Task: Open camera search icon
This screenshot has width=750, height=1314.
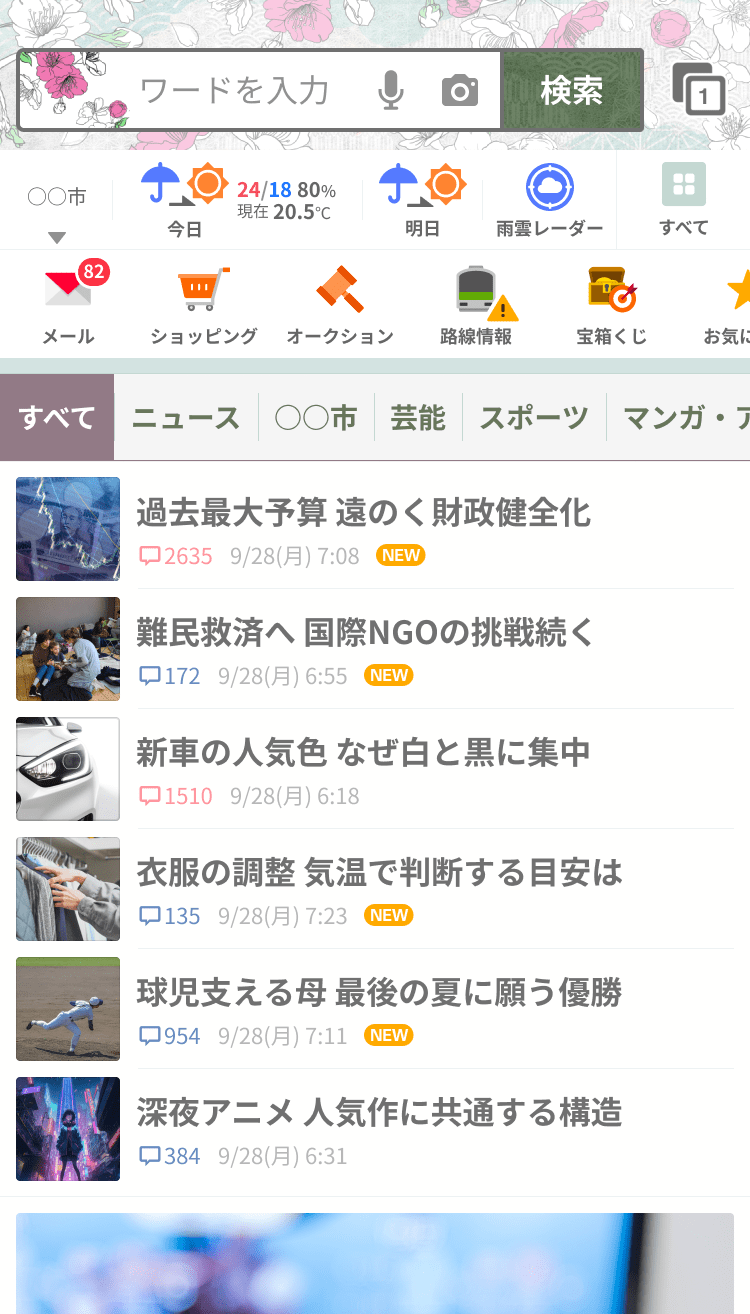Action: pos(459,91)
